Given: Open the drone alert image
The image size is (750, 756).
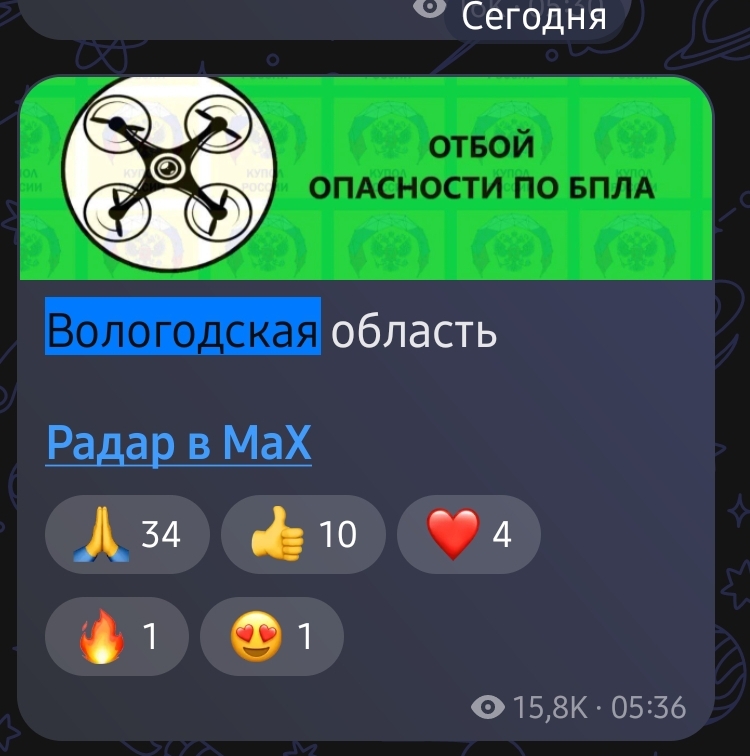Looking at the screenshot, I should pyautogui.click(x=366, y=178).
